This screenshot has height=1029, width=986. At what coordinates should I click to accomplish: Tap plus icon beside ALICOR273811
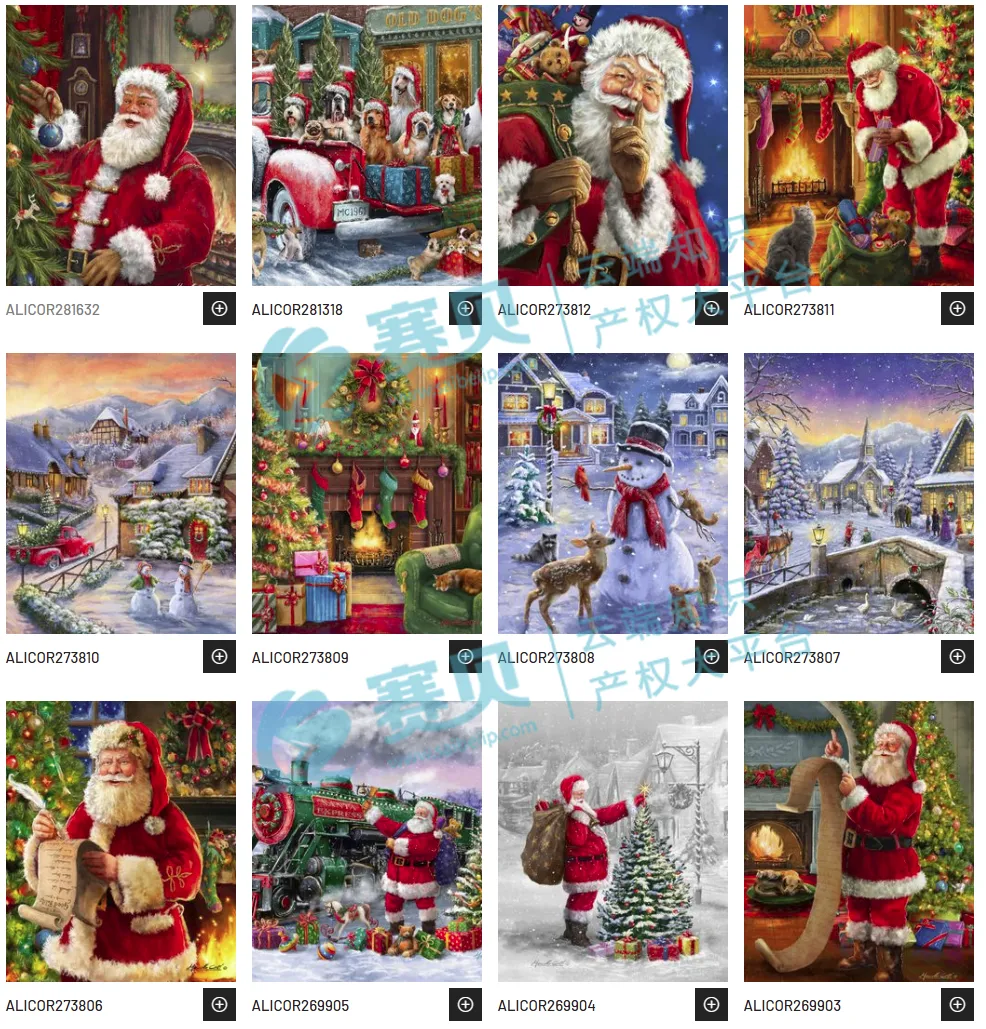(x=957, y=309)
